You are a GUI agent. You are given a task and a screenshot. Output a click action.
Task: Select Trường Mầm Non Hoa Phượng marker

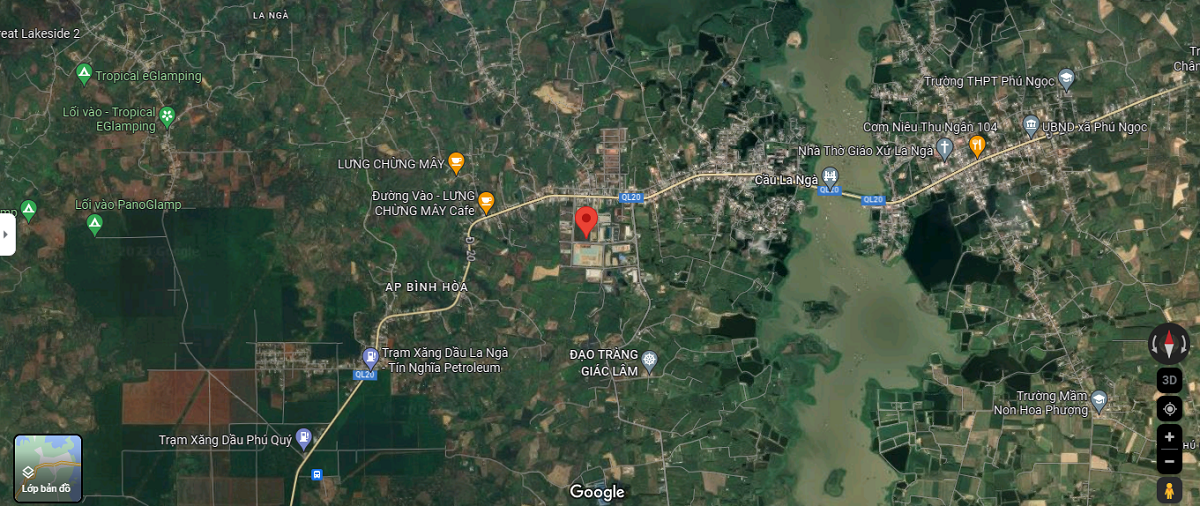pyautogui.click(x=1099, y=402)
